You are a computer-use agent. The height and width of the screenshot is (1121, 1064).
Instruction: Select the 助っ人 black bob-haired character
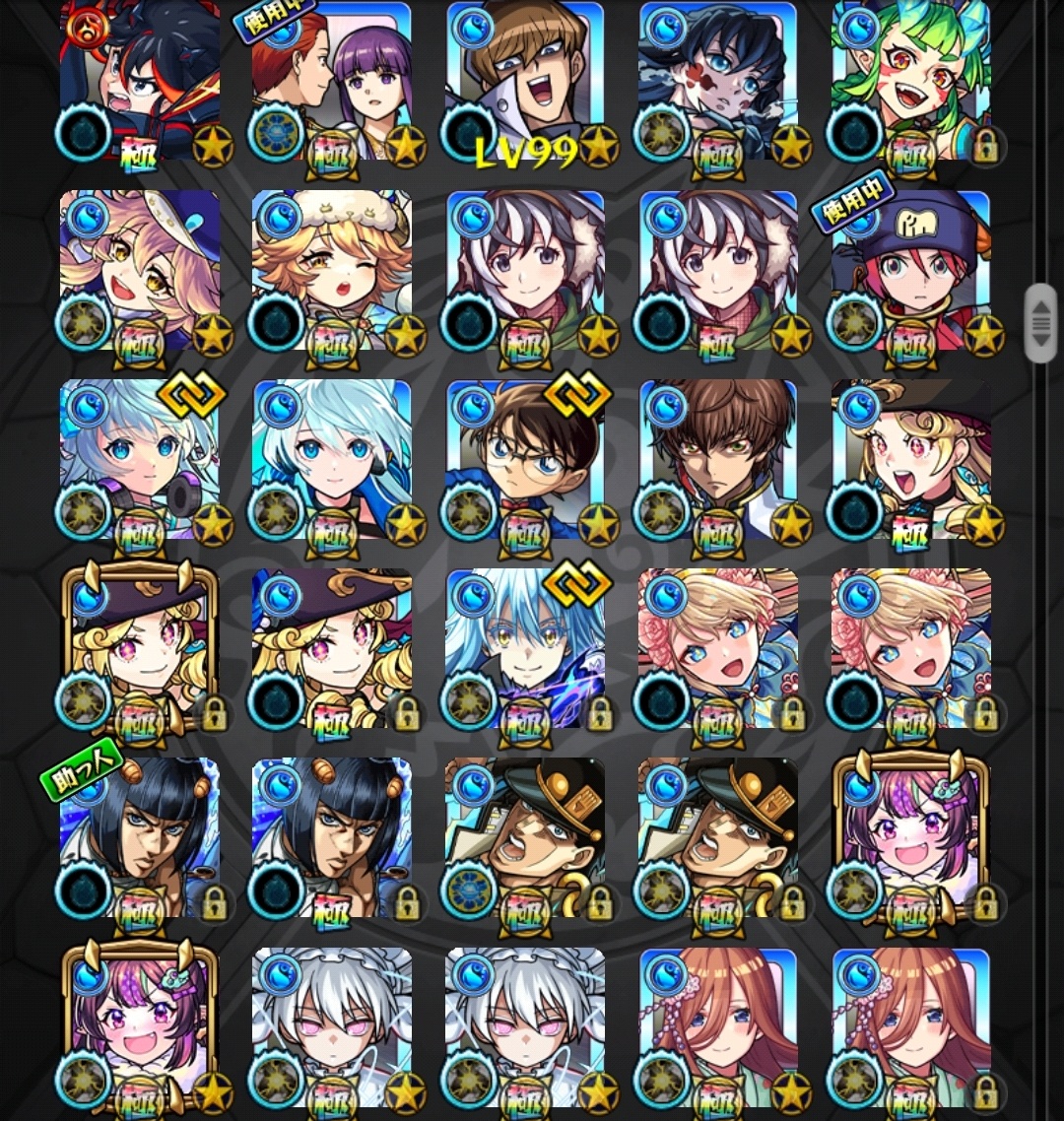tap(139, 837)
